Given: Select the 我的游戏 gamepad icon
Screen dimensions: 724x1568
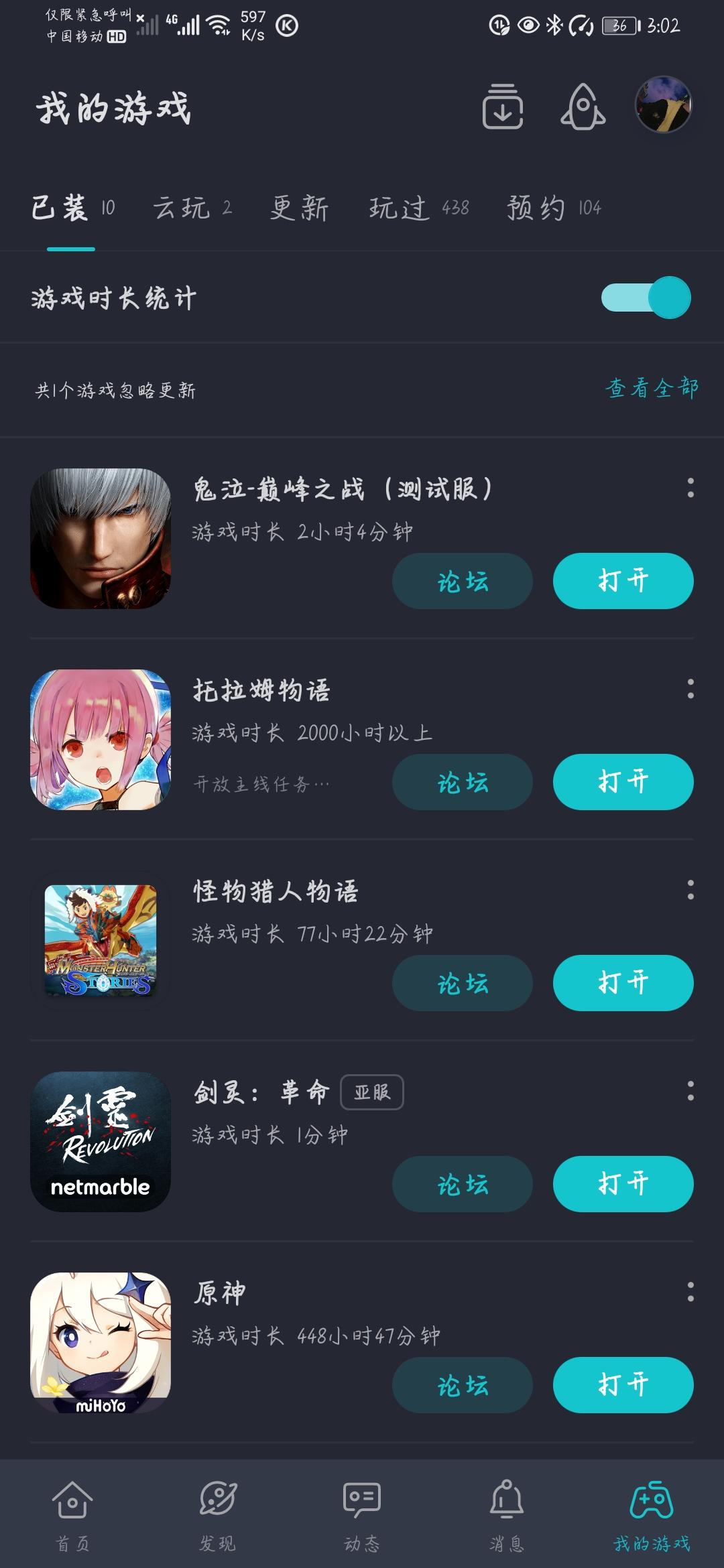Looking at the screenshot, I should click(652, 1501).
